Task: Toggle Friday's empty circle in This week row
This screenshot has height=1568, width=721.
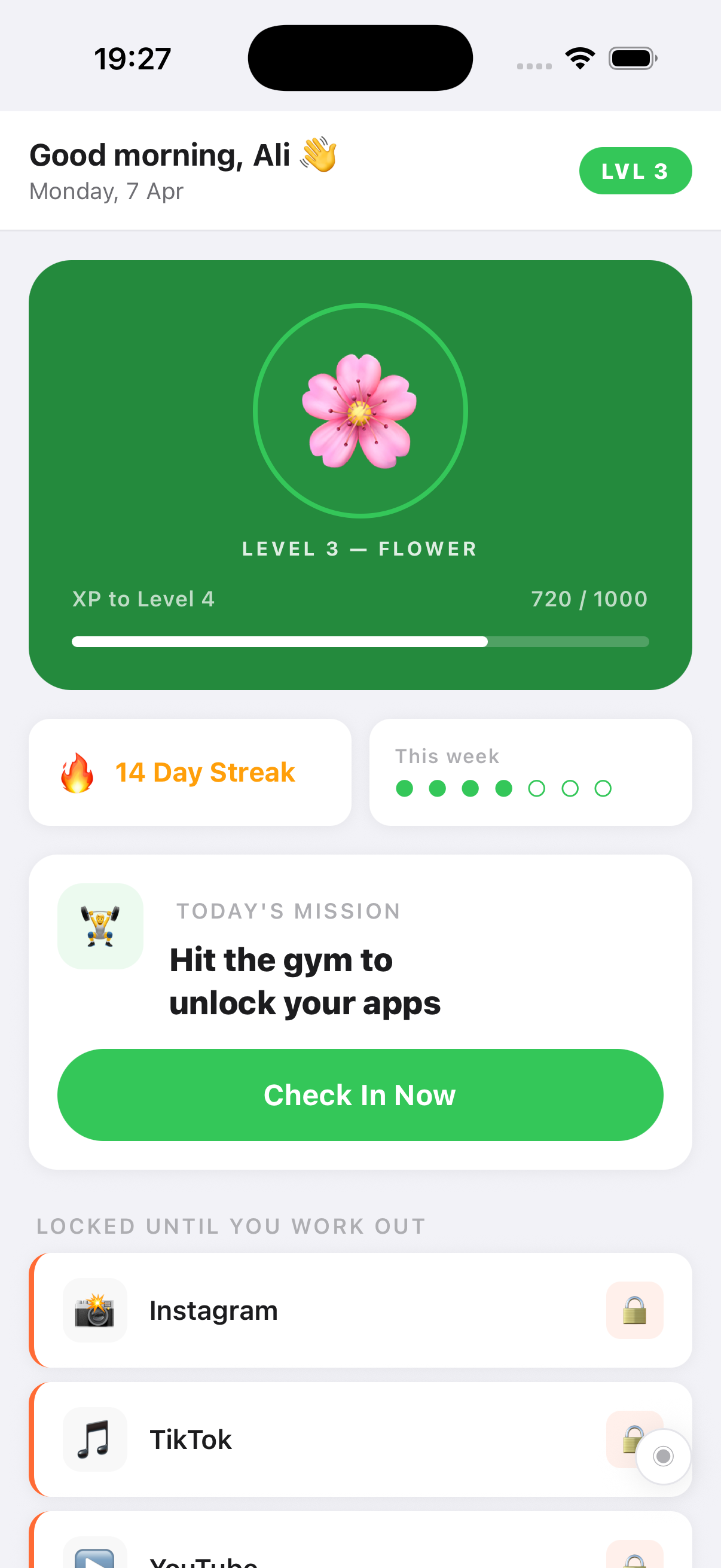Action: (x=537, y=788)
